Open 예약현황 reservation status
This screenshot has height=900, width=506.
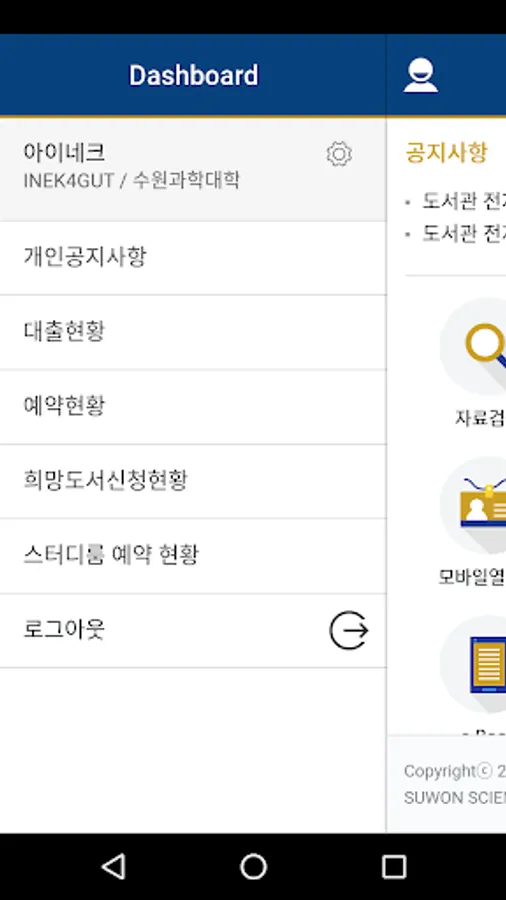193,407
